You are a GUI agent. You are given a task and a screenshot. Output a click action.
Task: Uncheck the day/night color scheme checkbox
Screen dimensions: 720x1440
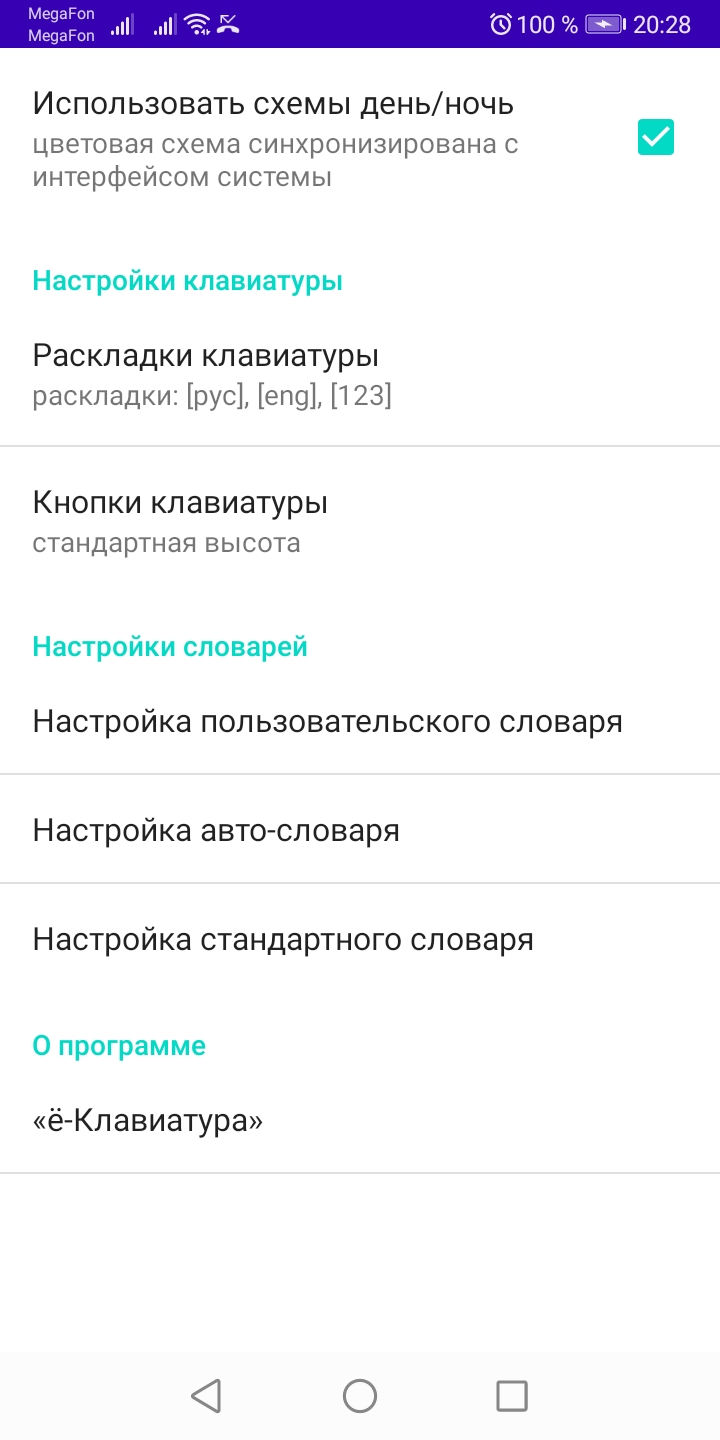click(x=655, y=137)
